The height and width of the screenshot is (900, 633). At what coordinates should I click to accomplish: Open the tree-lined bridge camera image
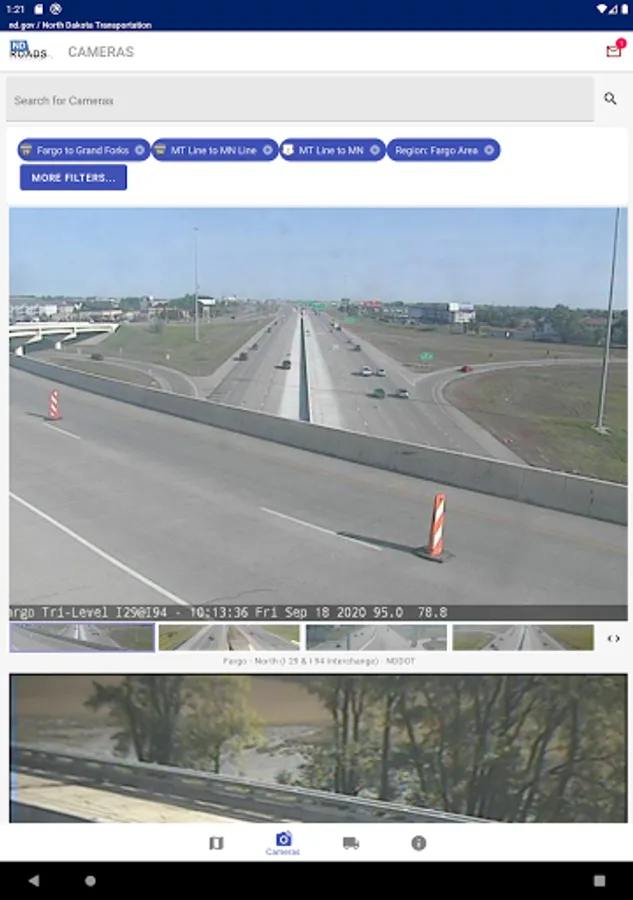click(x=318, y=748)
